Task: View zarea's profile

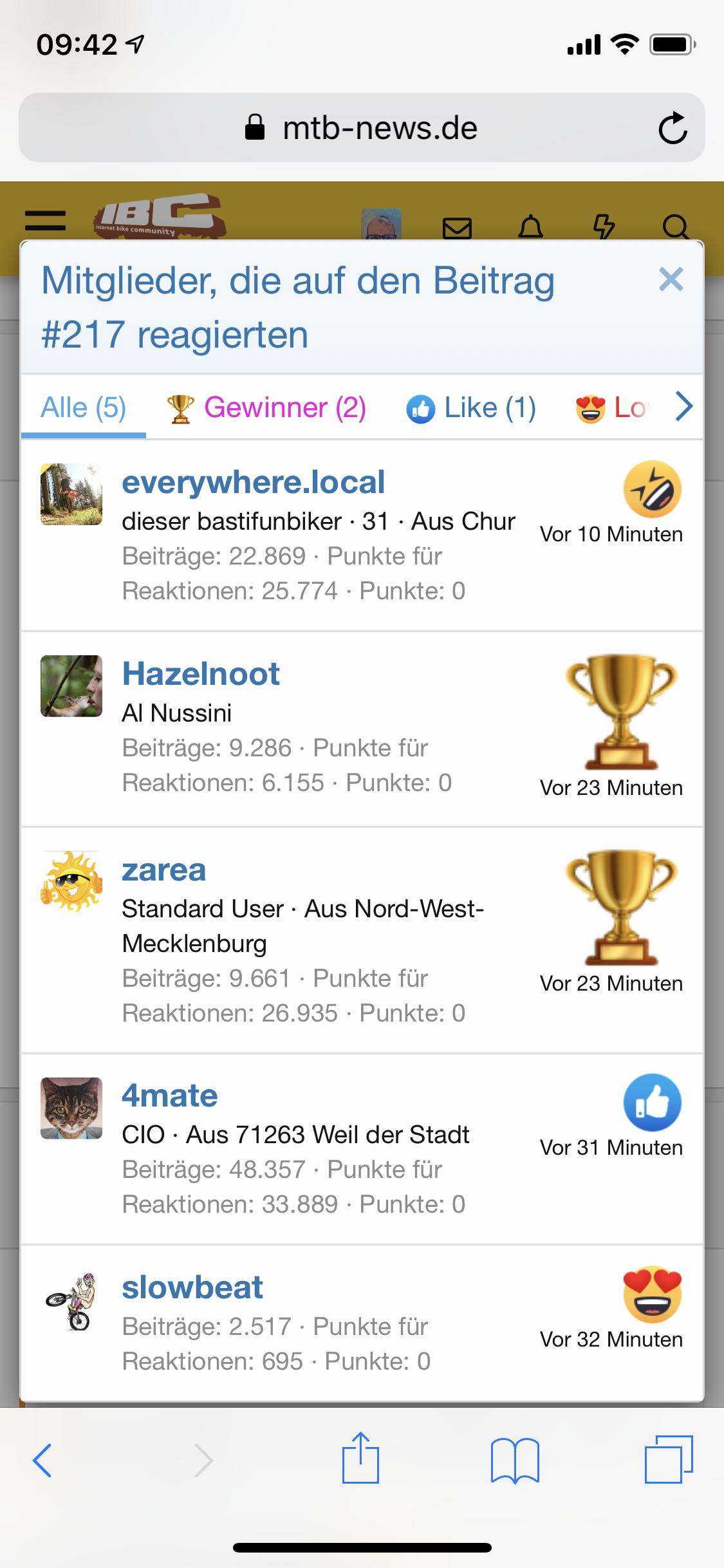Action: point(164,870)
